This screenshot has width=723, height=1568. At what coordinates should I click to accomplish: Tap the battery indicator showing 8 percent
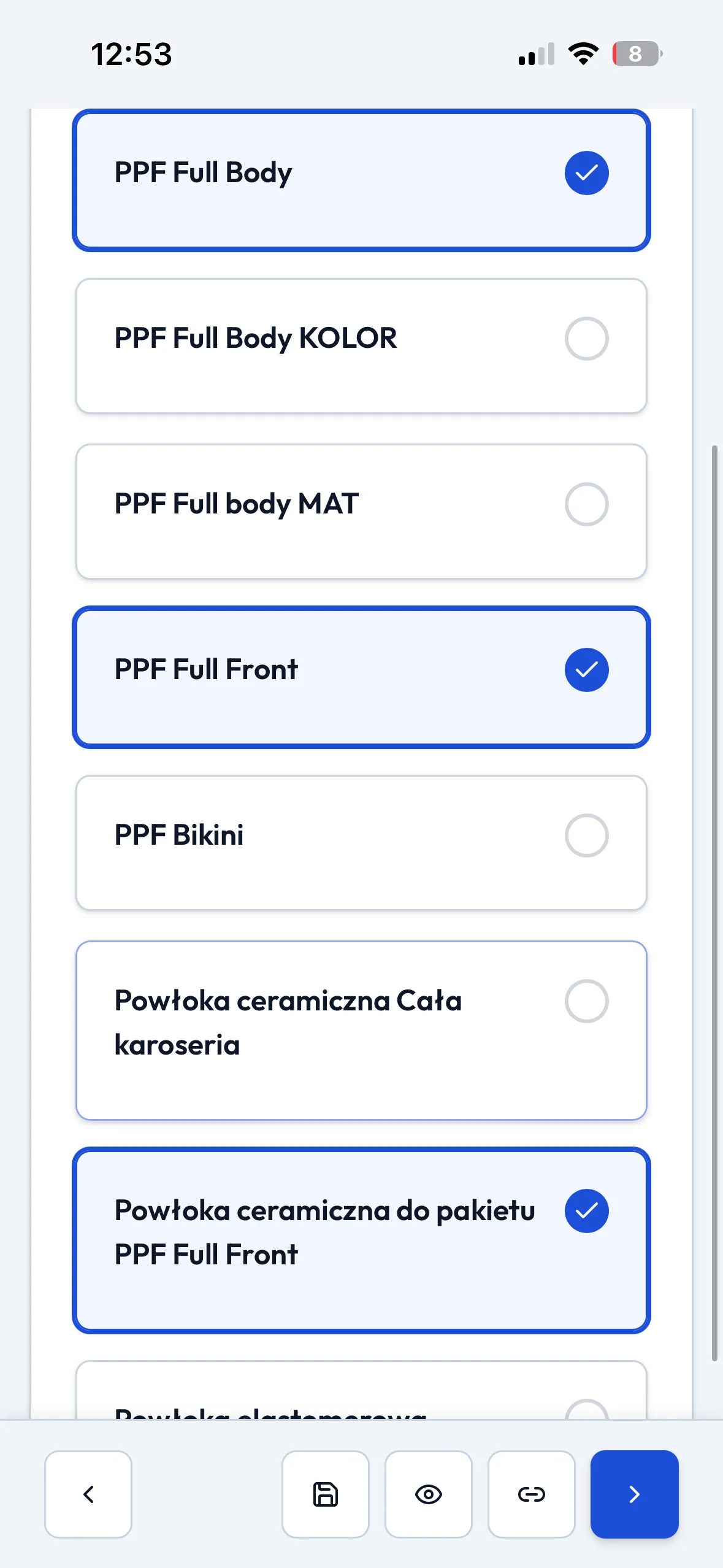[x=636, y=55]
